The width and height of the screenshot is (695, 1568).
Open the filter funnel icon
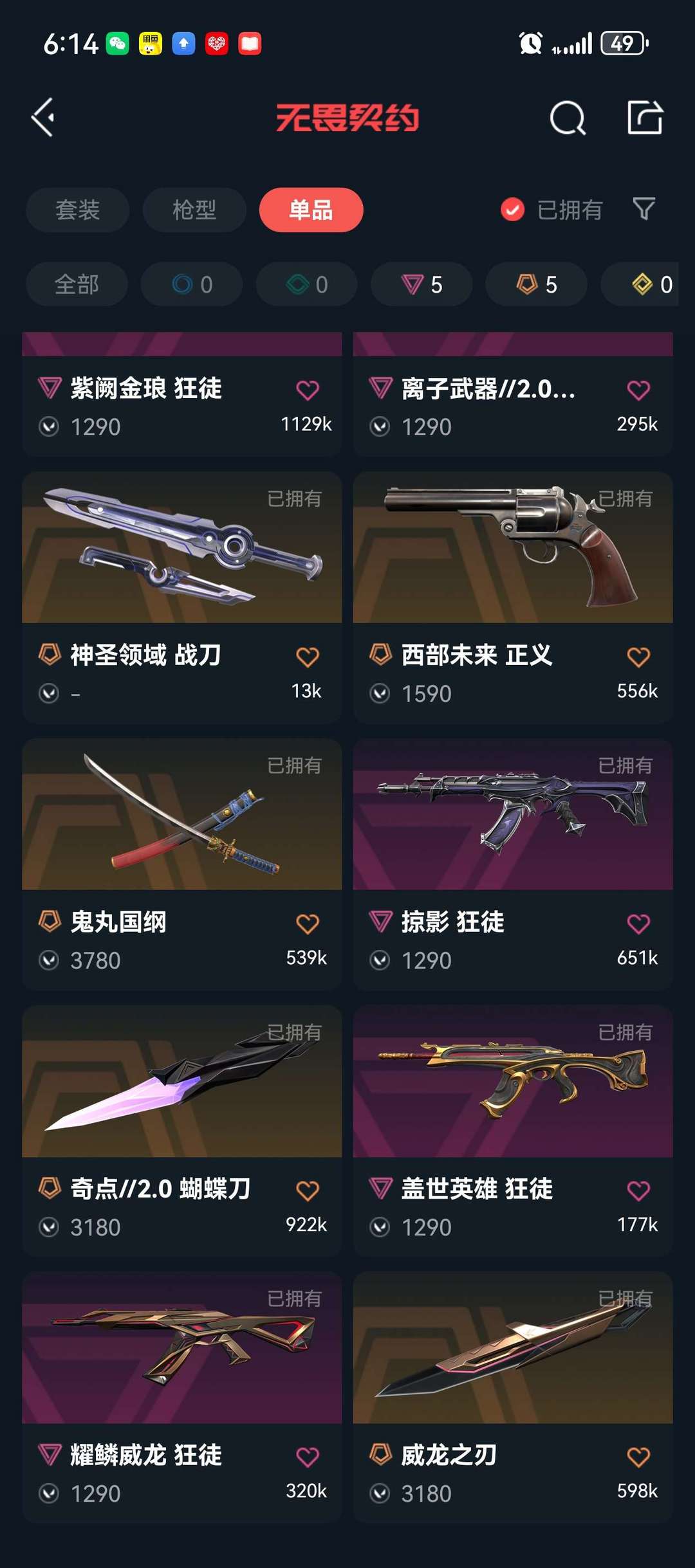click(x=644, y=210)
